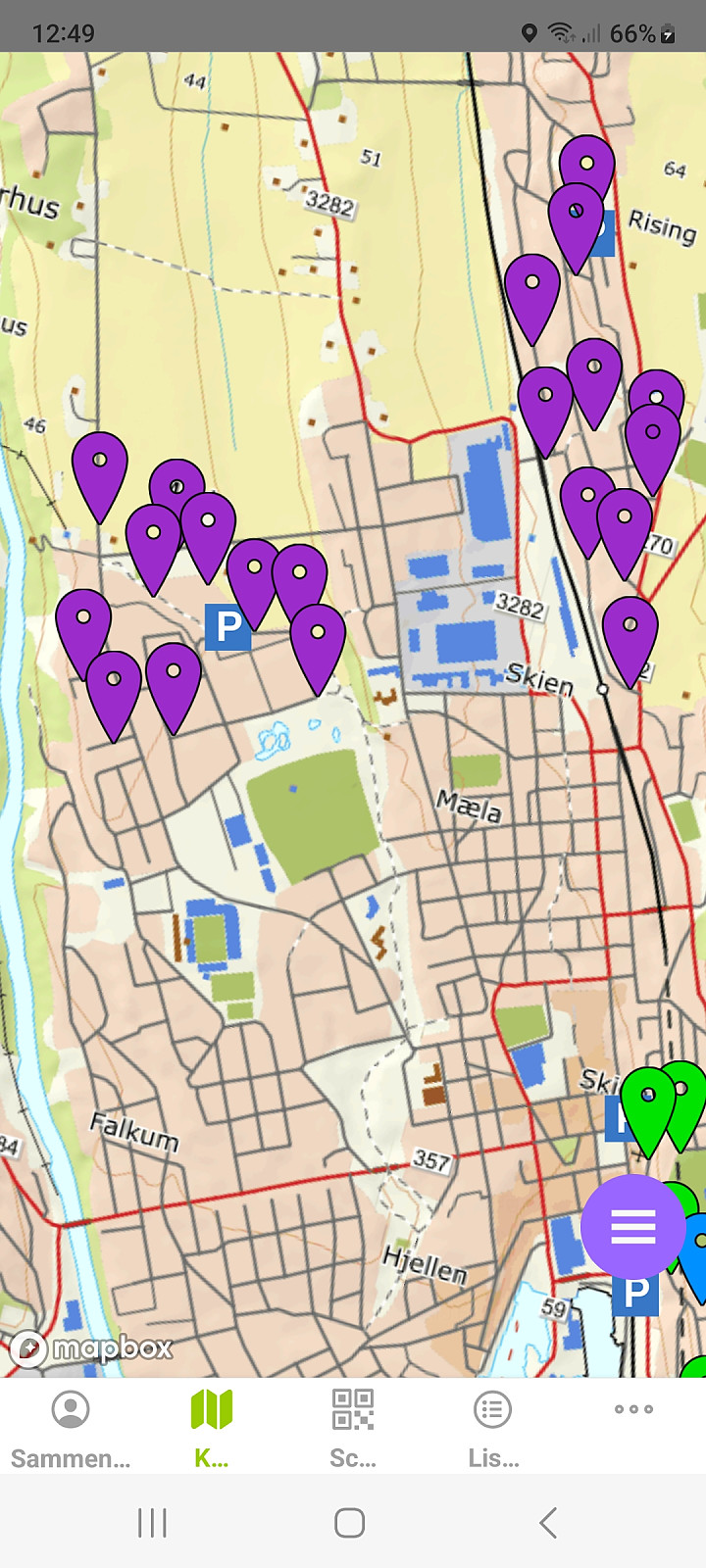Image resolution: width=706 pixels, height=1568 pixels.
Task: Switch to the QR scan tab
Action: 353,1428
